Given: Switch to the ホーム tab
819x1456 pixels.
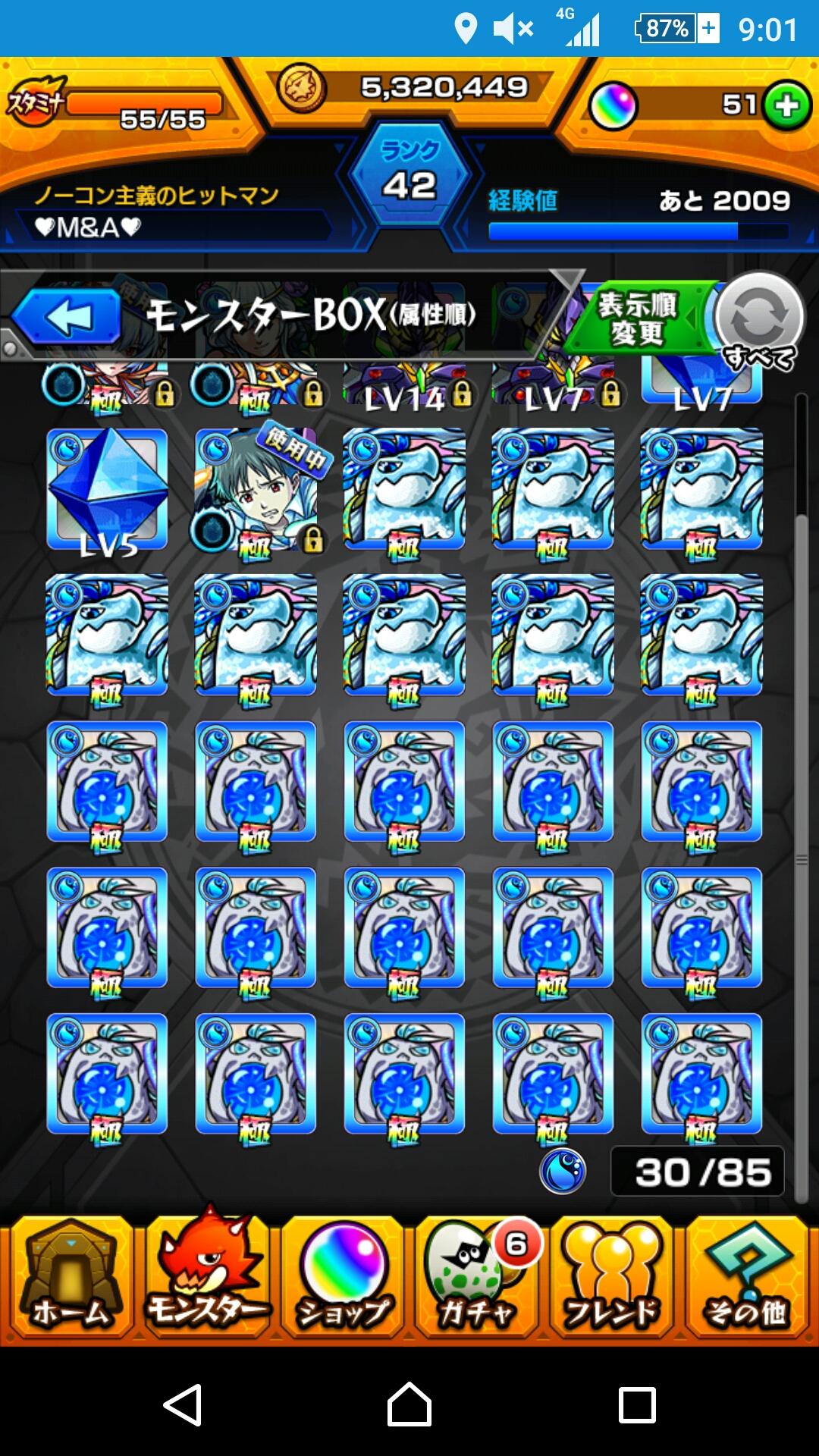Looking at the screenshot, I should pyautogui.click(x=70, y=1279).
